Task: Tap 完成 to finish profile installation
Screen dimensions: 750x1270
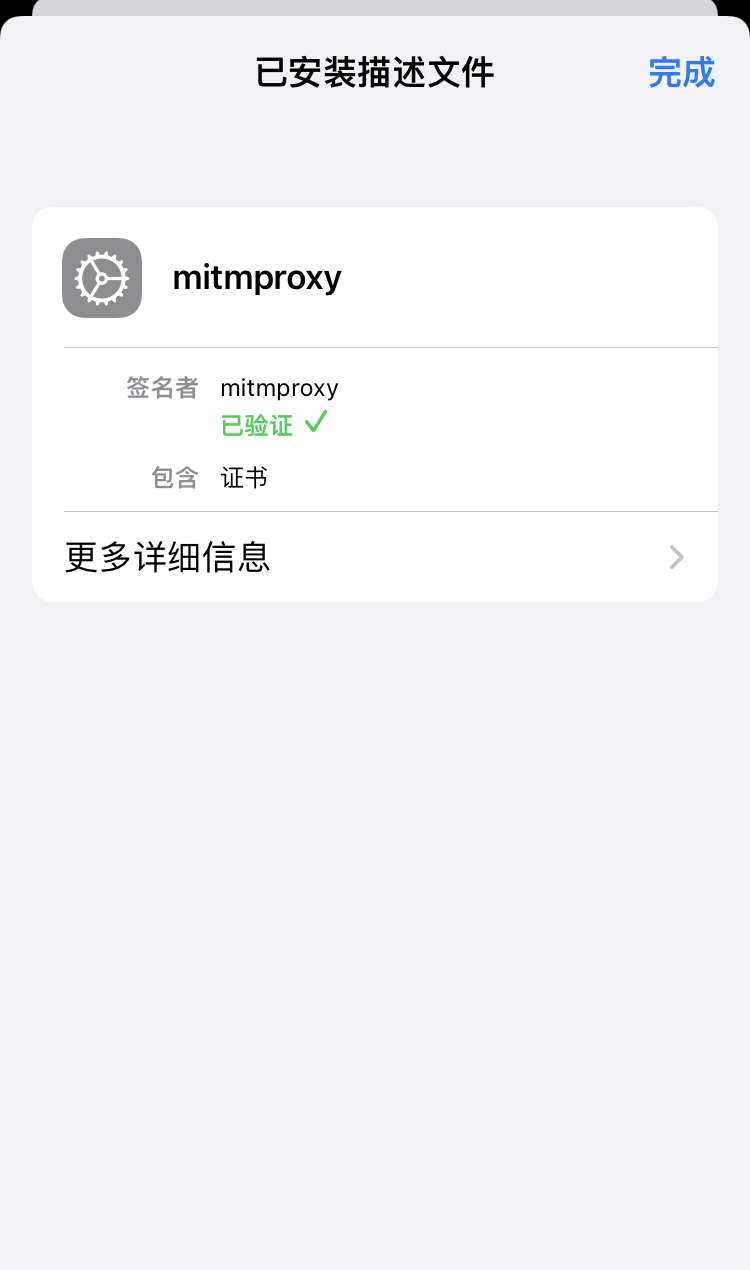Action: coord(681,73)
